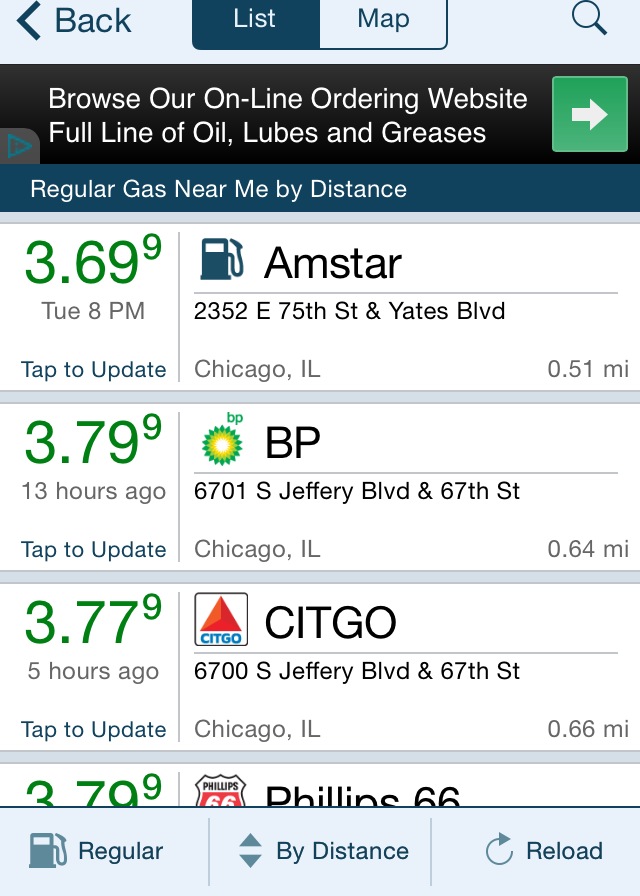
Task: Go back to the previous screen
Action: 75,21
